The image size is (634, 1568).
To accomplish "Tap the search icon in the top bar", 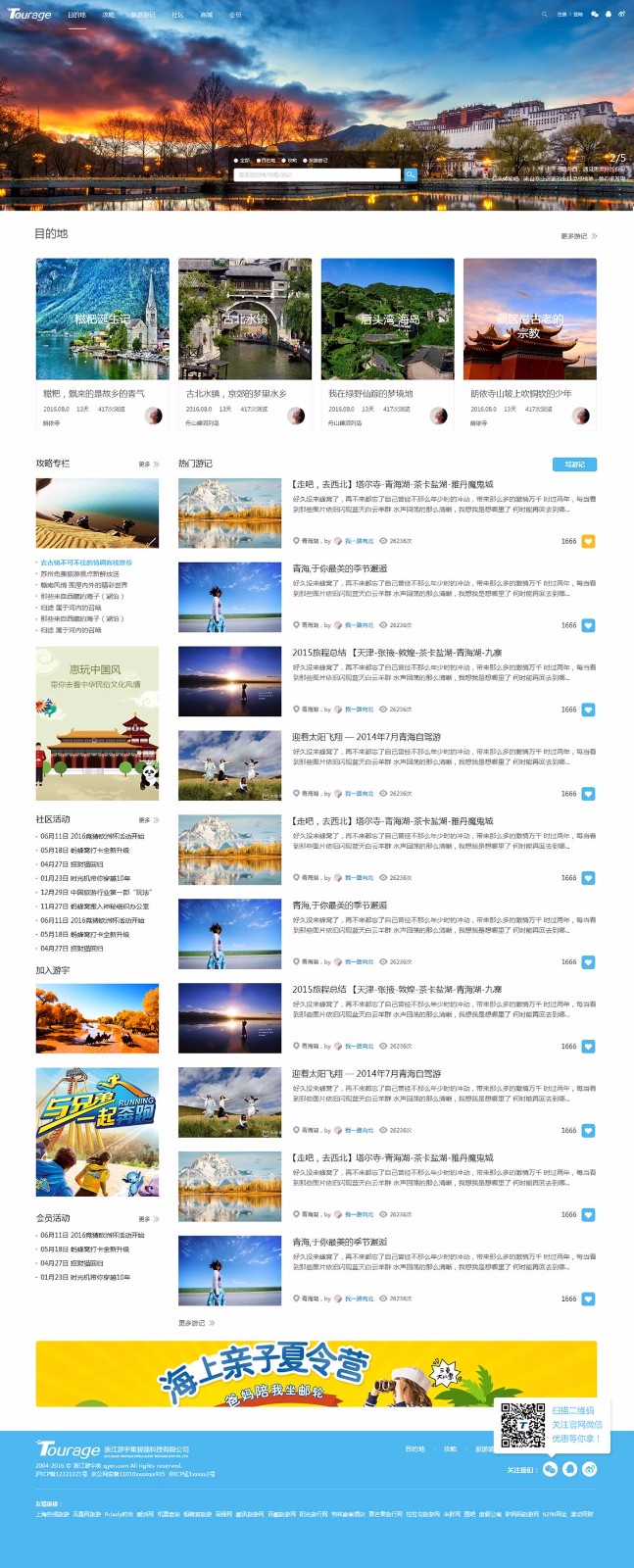I will 545,15.
